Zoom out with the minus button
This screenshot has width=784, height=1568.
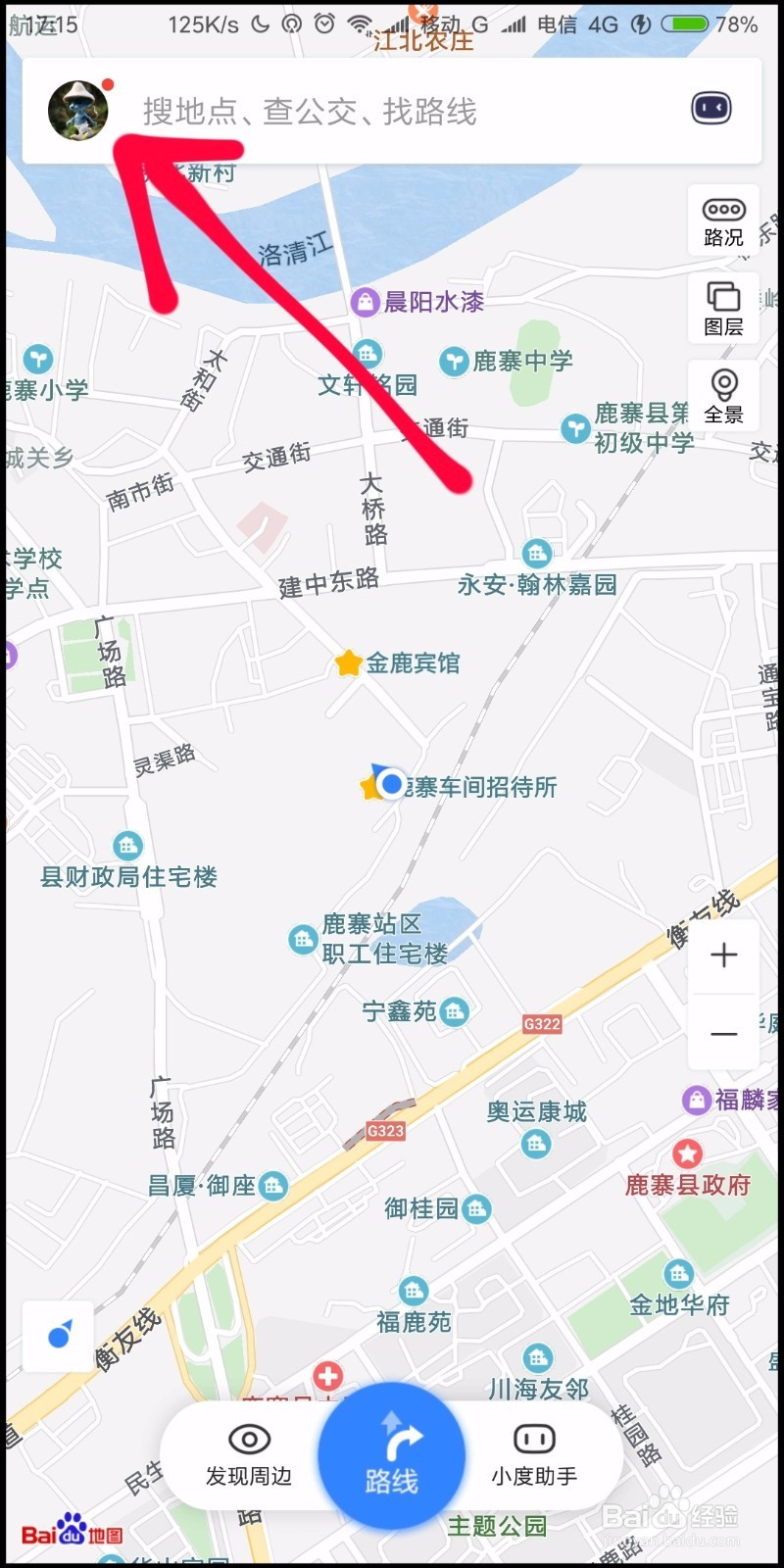point(724,1034)
